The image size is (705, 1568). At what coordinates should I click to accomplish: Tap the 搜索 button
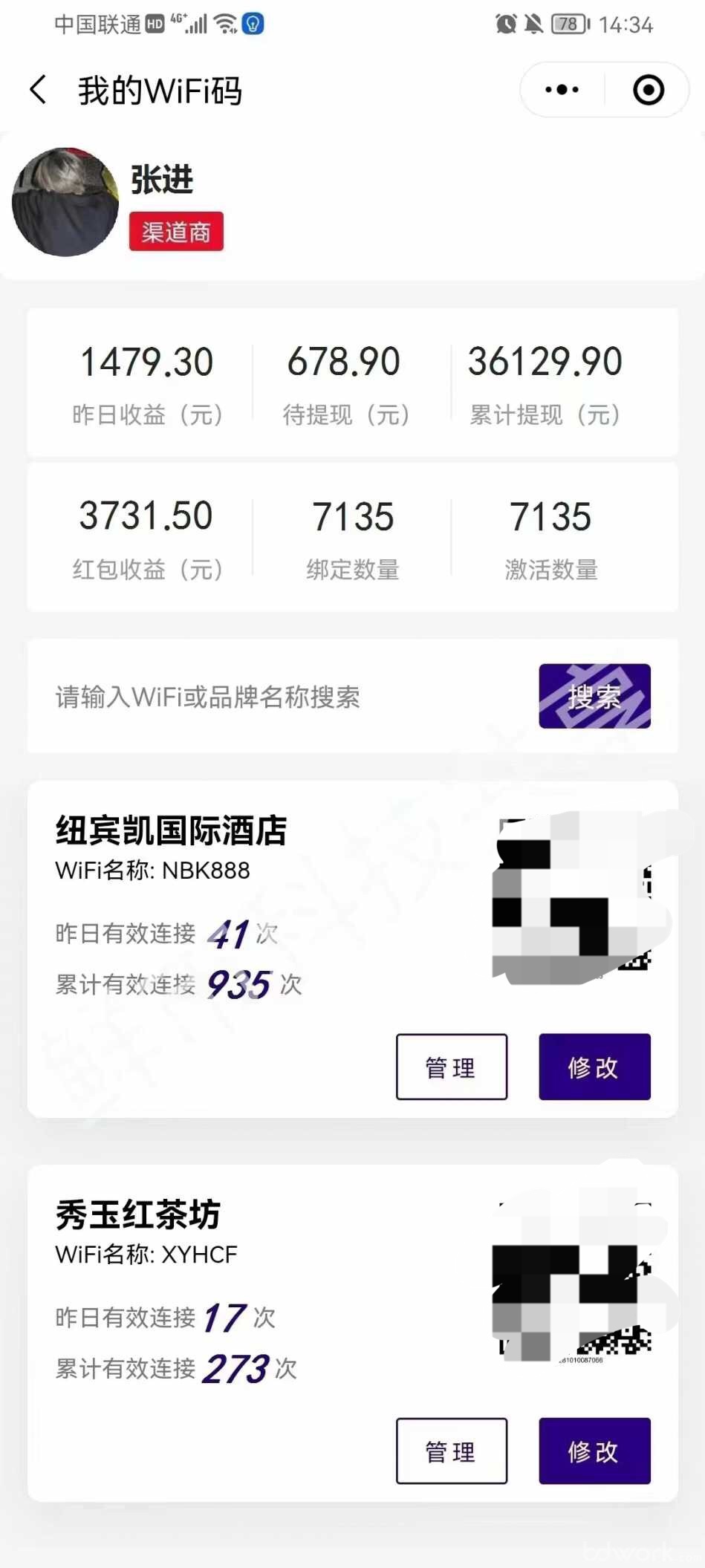point(594,696)
